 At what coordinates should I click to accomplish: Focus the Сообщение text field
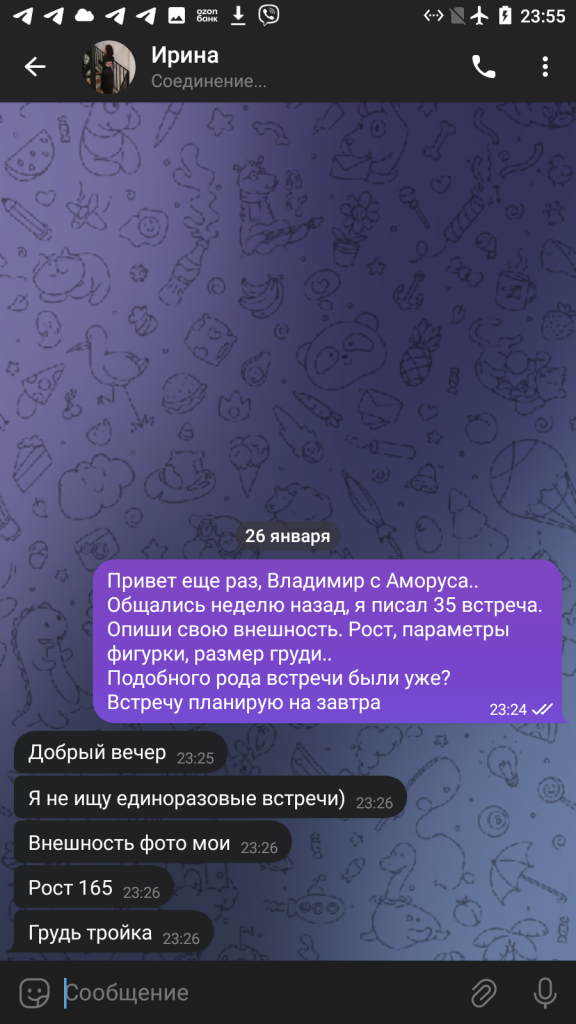(x=261, y=993)
